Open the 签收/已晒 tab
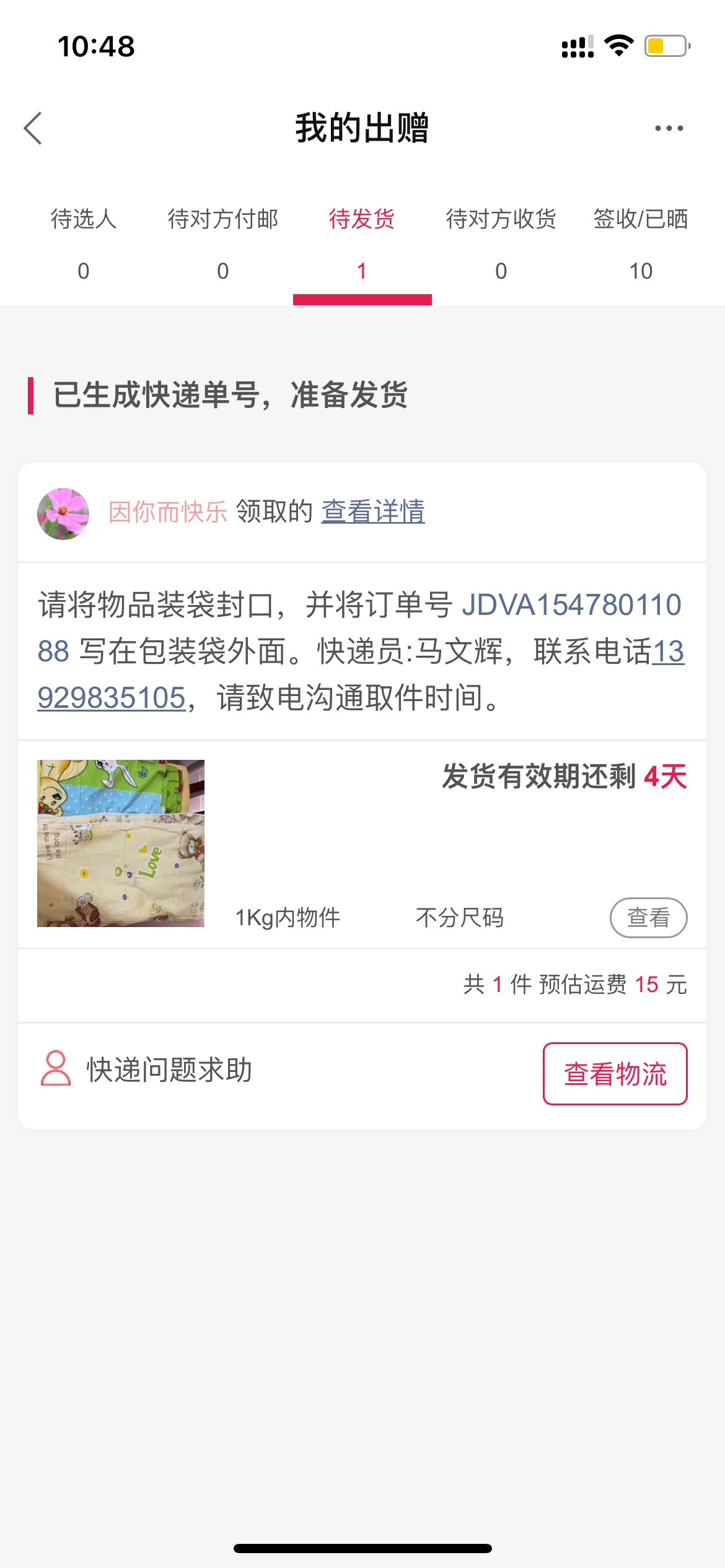The width and height of the screenshot is (725, 1568). coord(640,243)
